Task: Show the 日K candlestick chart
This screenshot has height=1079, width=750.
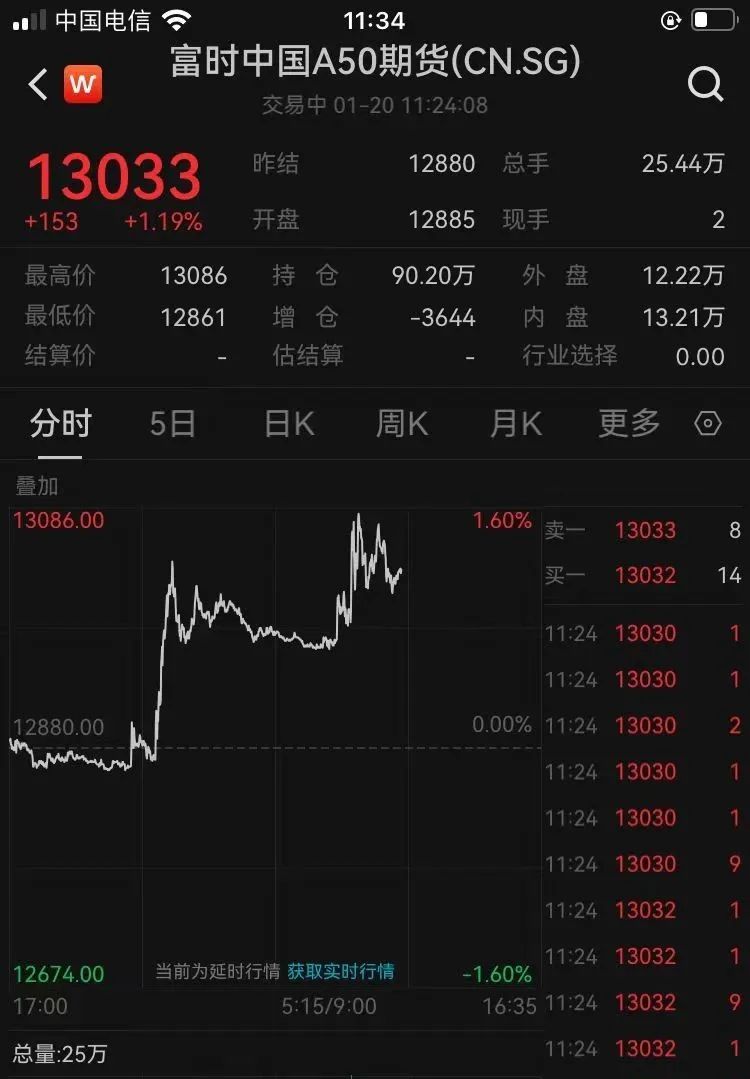Action: click(289, 424)
